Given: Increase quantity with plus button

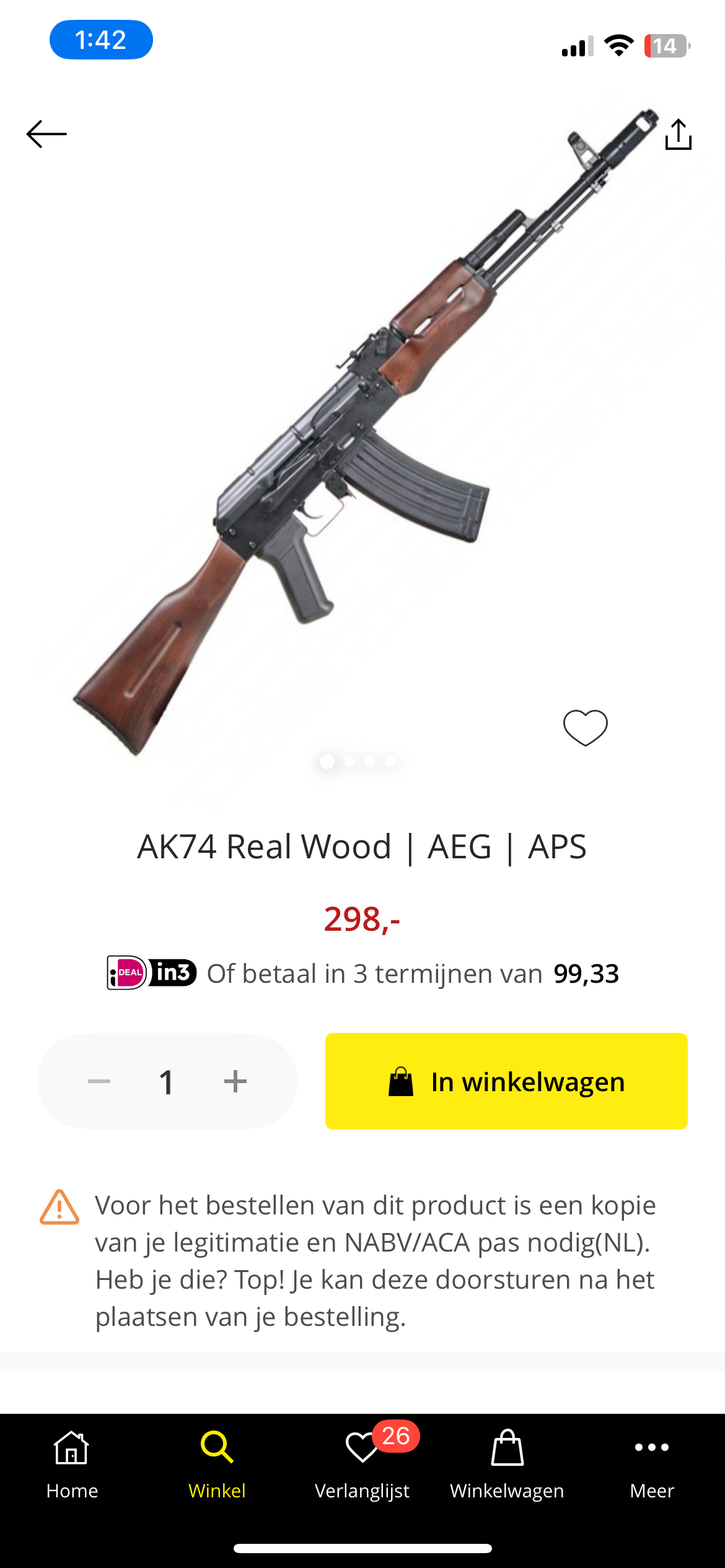Looking at the screenshot, I should click(235, 1081).
